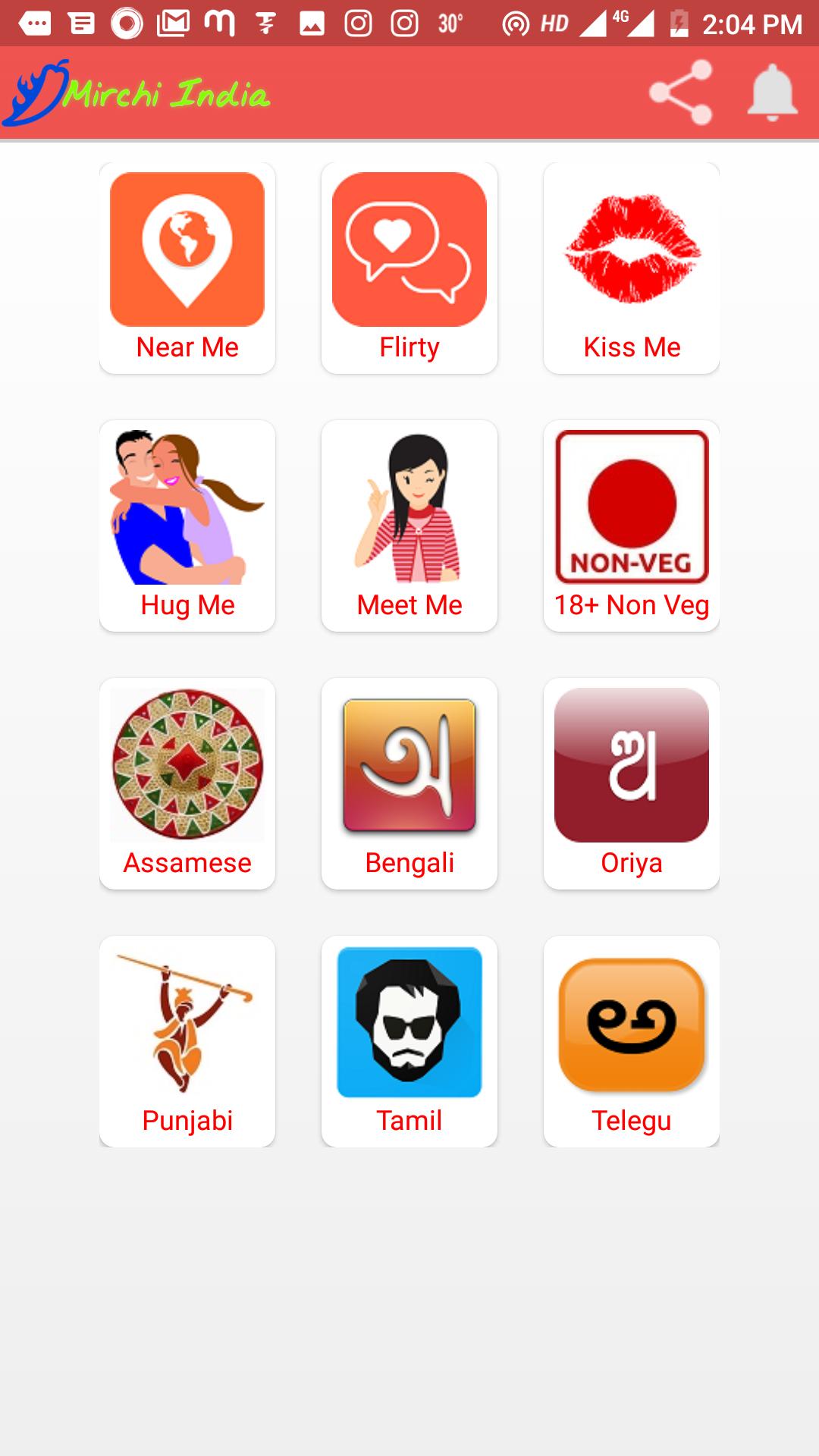Viewport: 819px width, 1456px height.
Task: Open the Near Me category
Action: pyautogui.click(x=187, y=268)
